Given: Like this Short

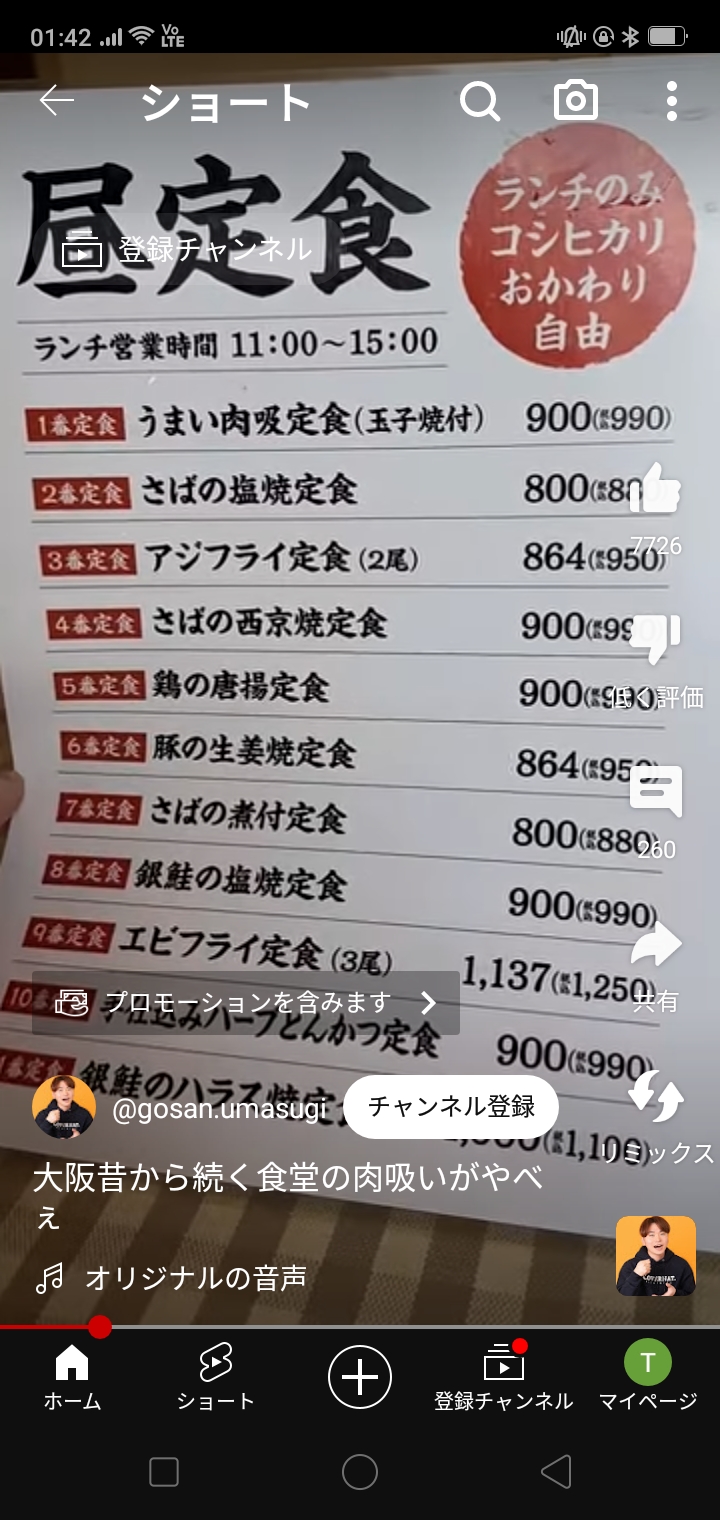Looking at the screenshot, I should pyautogui.click(x=656, y=492).
